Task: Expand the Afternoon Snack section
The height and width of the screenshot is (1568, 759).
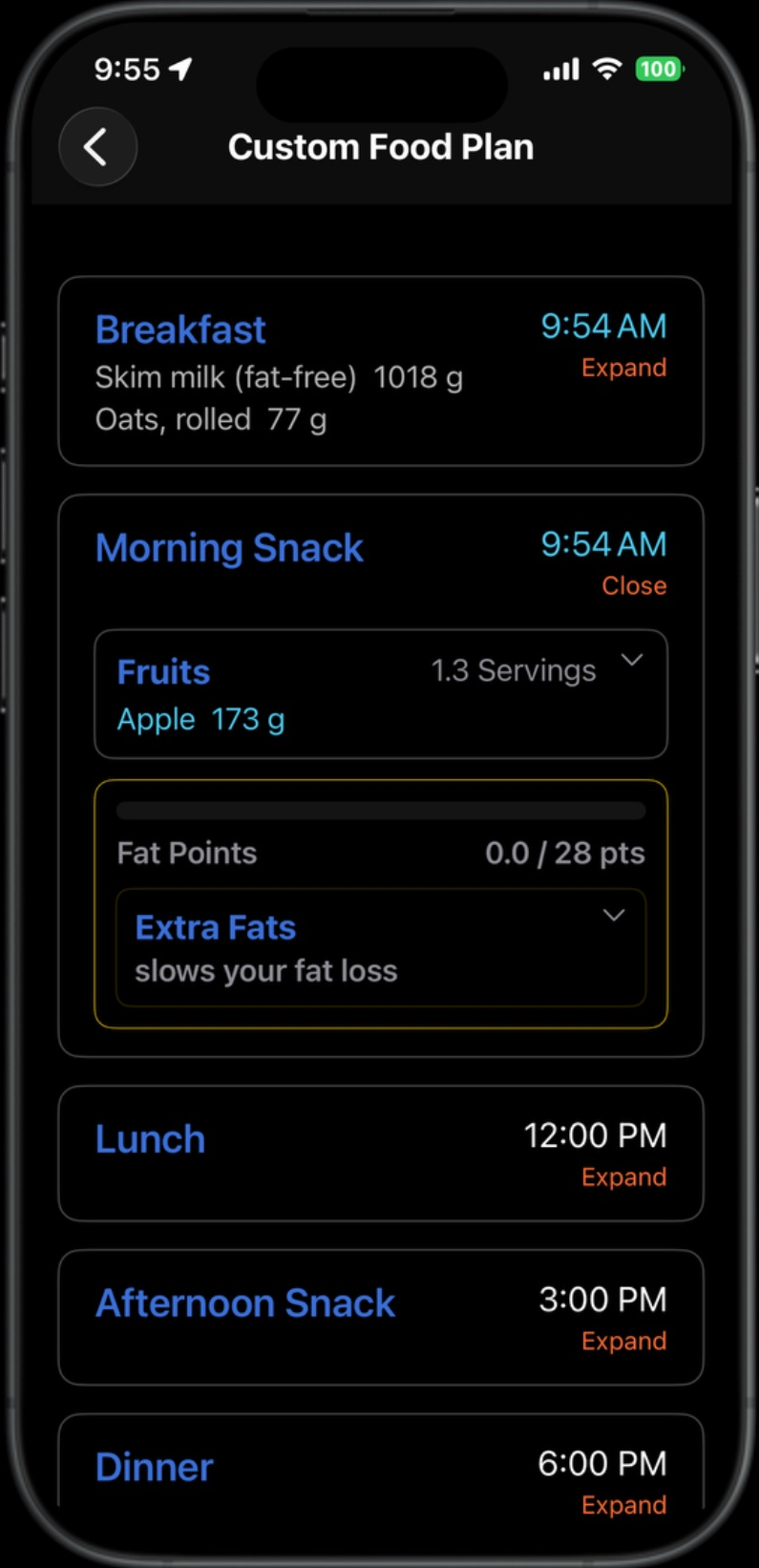Action: tap(623, 1341)
